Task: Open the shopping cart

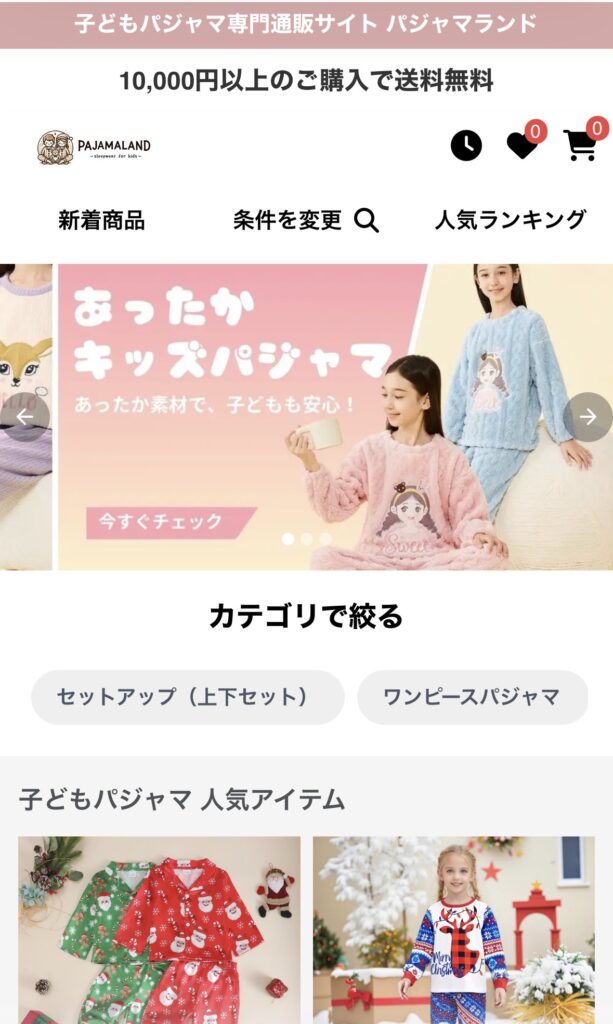Action: pos(580,146)
